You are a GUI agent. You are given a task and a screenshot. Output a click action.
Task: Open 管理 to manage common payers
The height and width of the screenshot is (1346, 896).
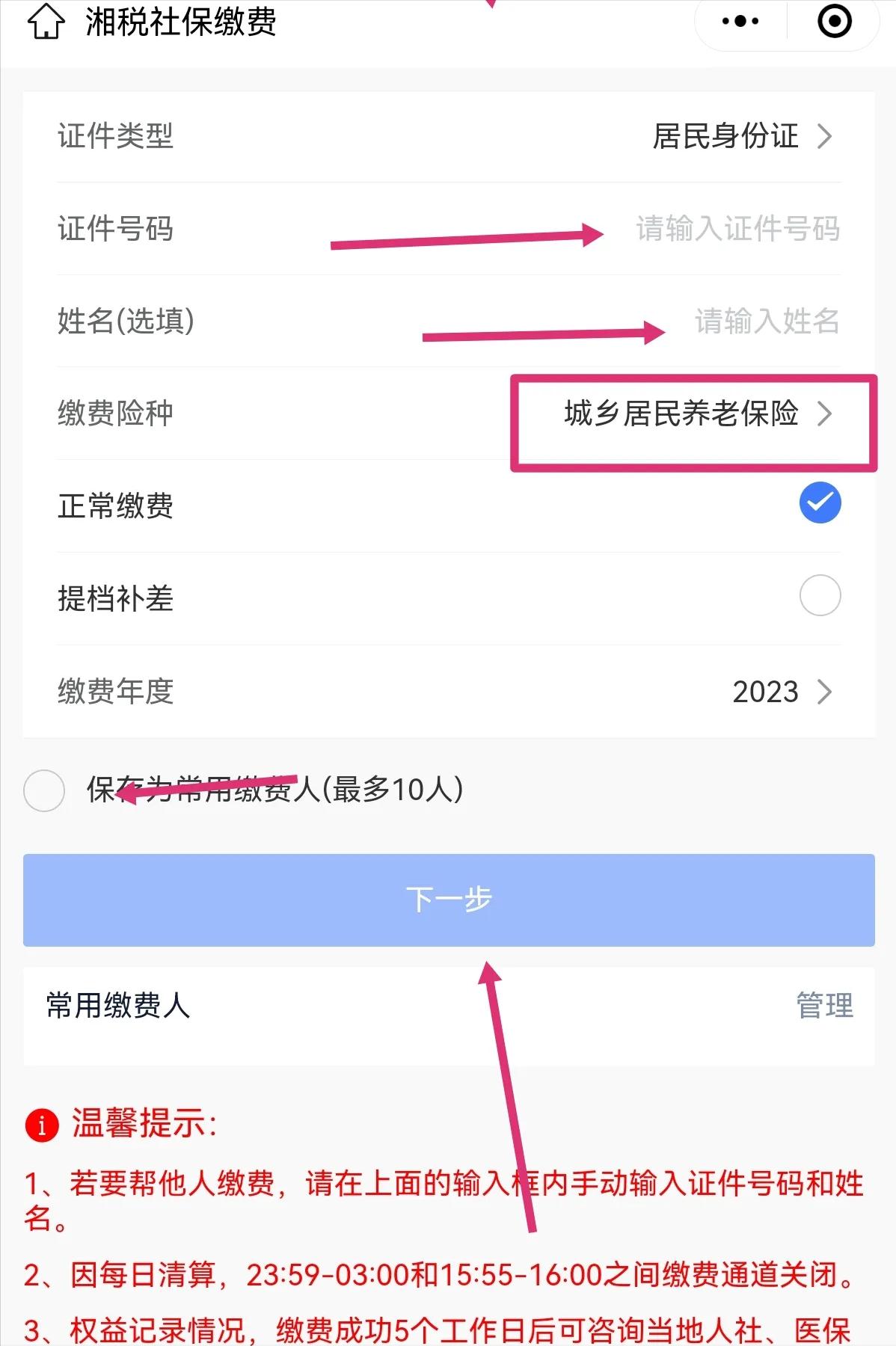pyautogui.click(x=824, y=1006)
